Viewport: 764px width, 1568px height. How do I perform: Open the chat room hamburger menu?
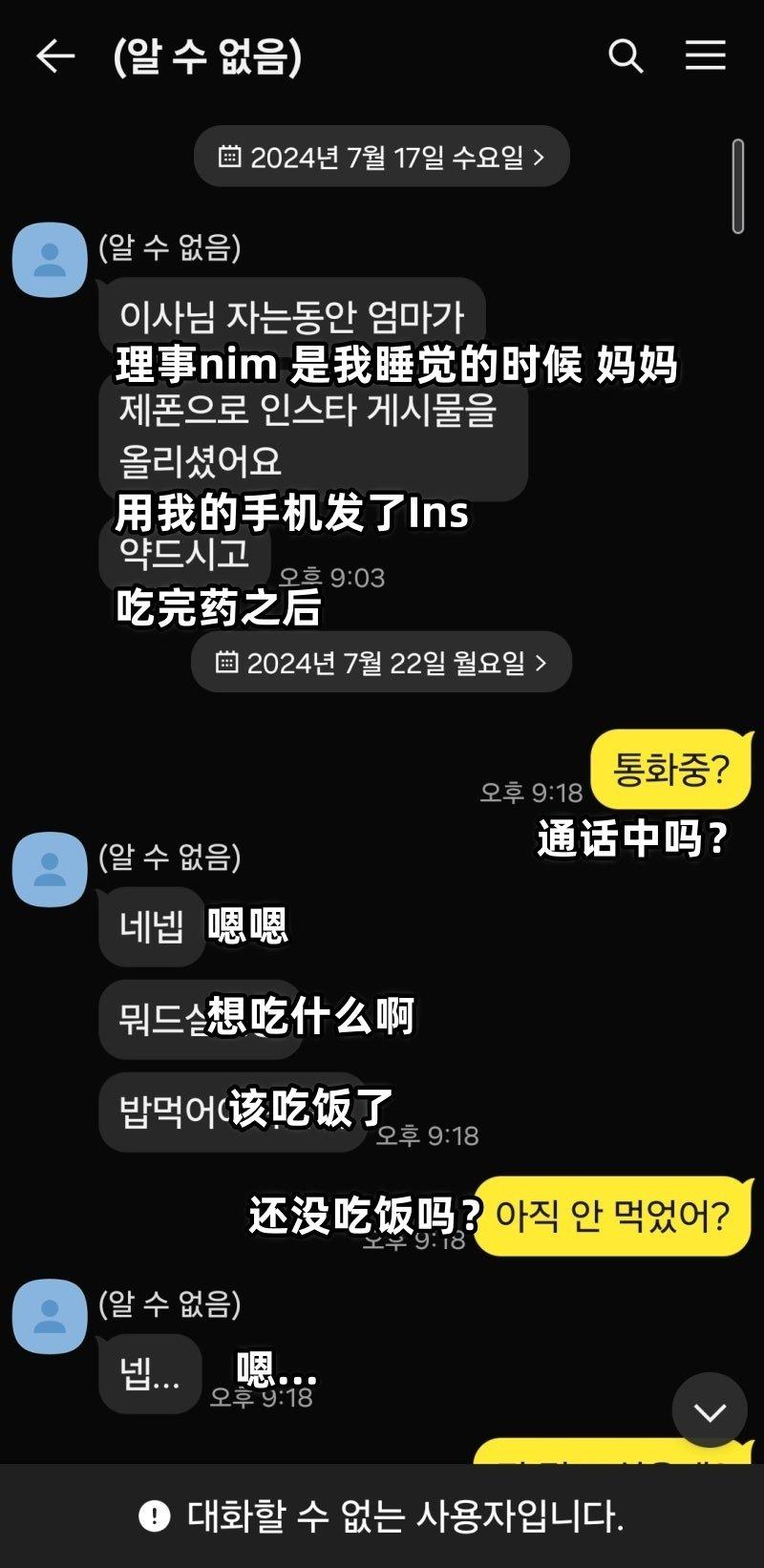coord(706,56)
